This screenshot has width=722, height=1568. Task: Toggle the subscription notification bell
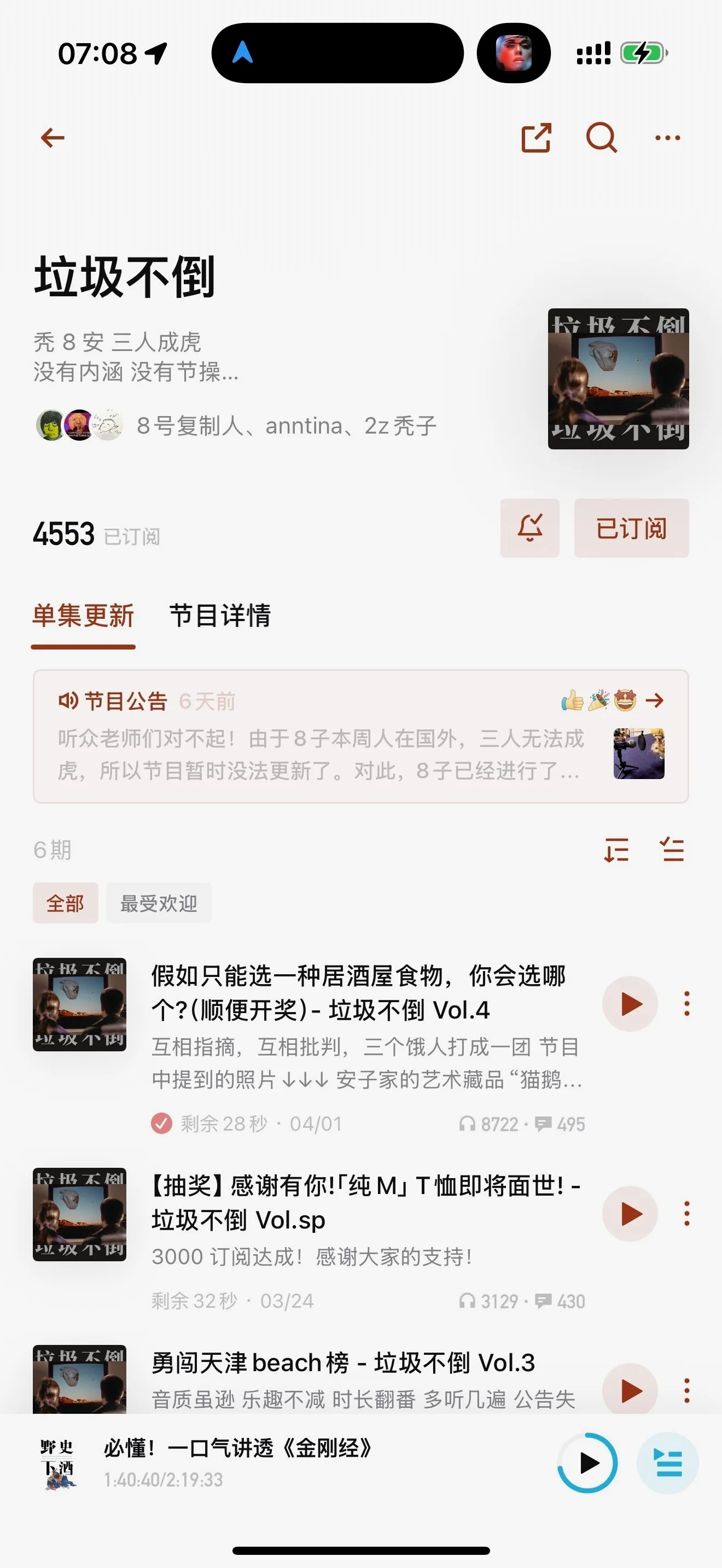pyautogui.click(x=529, y=528)
